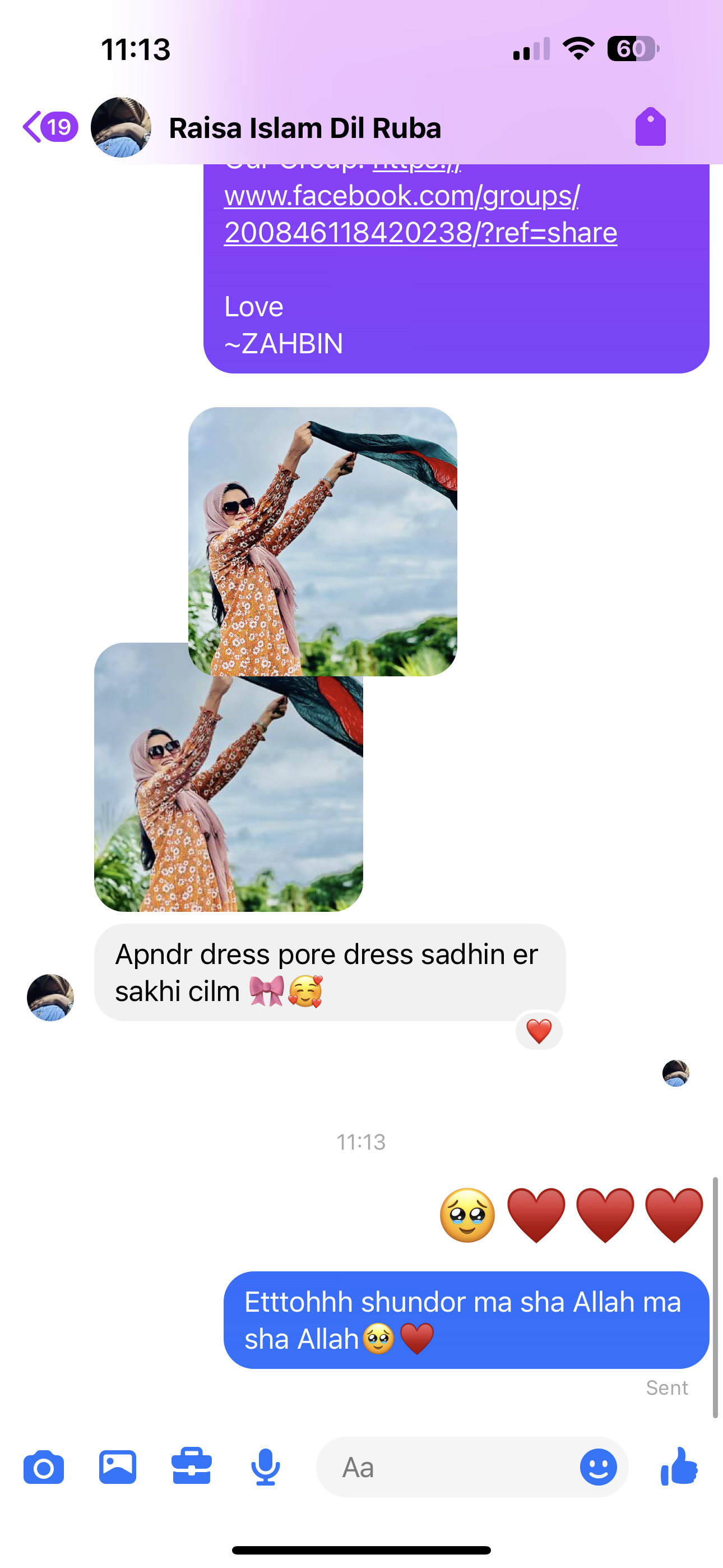This screenshot has height=1568, width=723.
Task: Open the Facebook groups link in message
Action: coord(420,214)
